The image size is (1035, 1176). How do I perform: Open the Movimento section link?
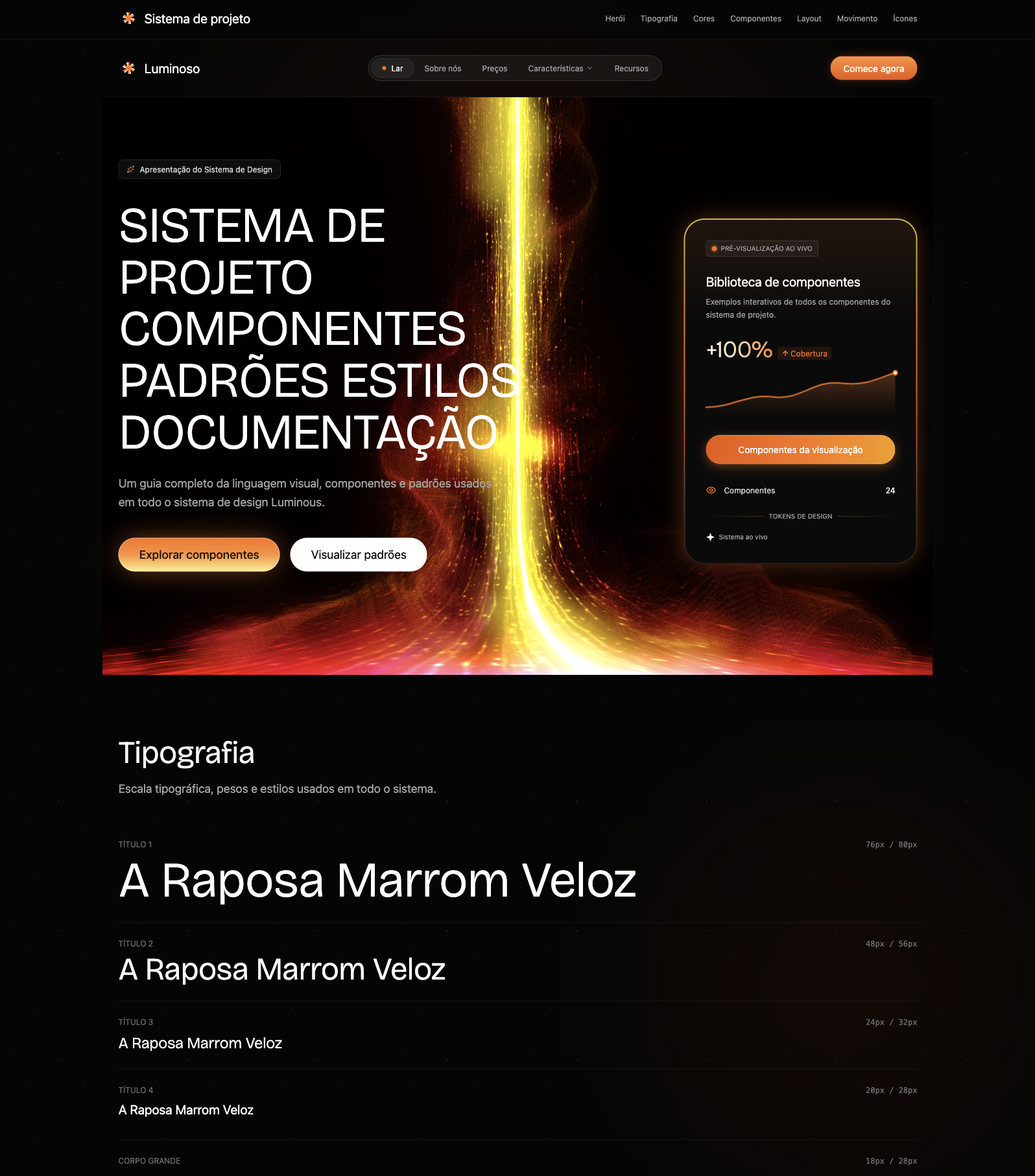click(x=856, y=19)
